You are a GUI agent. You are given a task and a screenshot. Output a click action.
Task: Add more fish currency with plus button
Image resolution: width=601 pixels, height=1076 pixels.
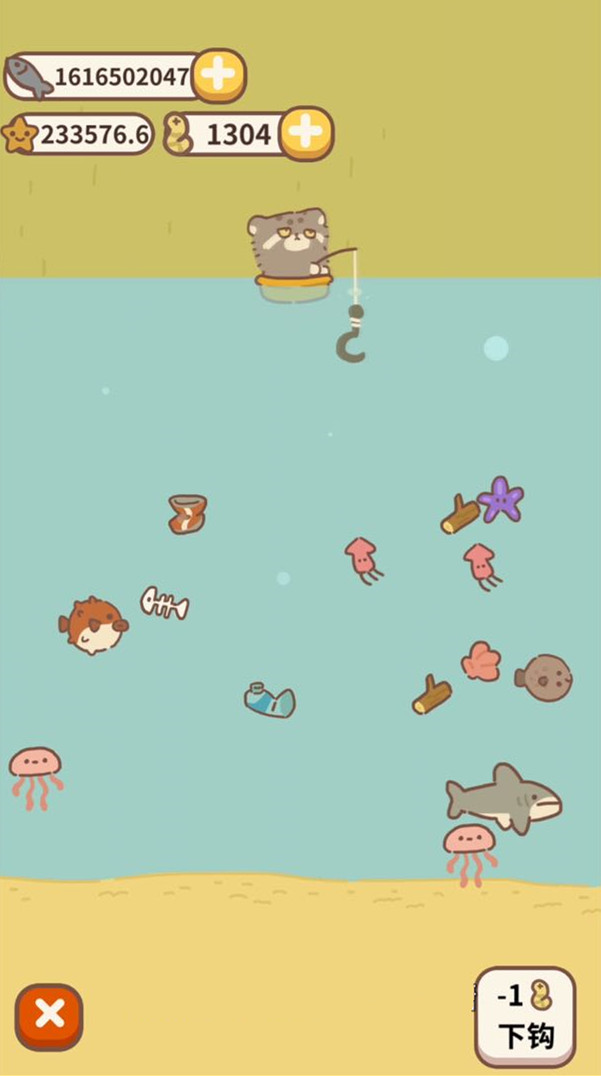(x=218, y=75)
